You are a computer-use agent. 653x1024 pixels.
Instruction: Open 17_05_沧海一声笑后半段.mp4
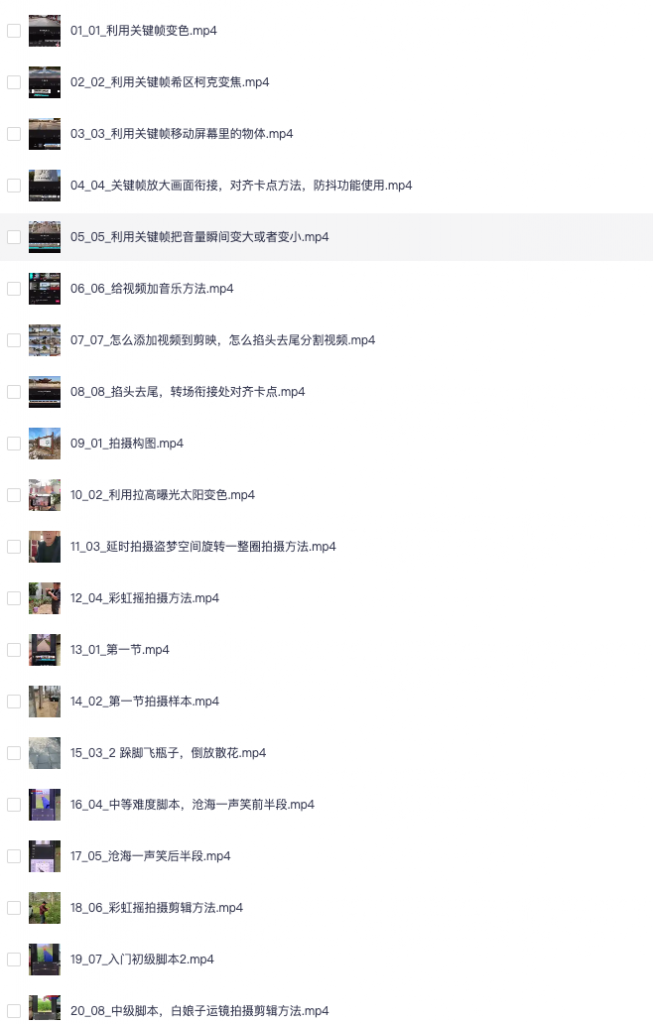click(x=150, y=856)
